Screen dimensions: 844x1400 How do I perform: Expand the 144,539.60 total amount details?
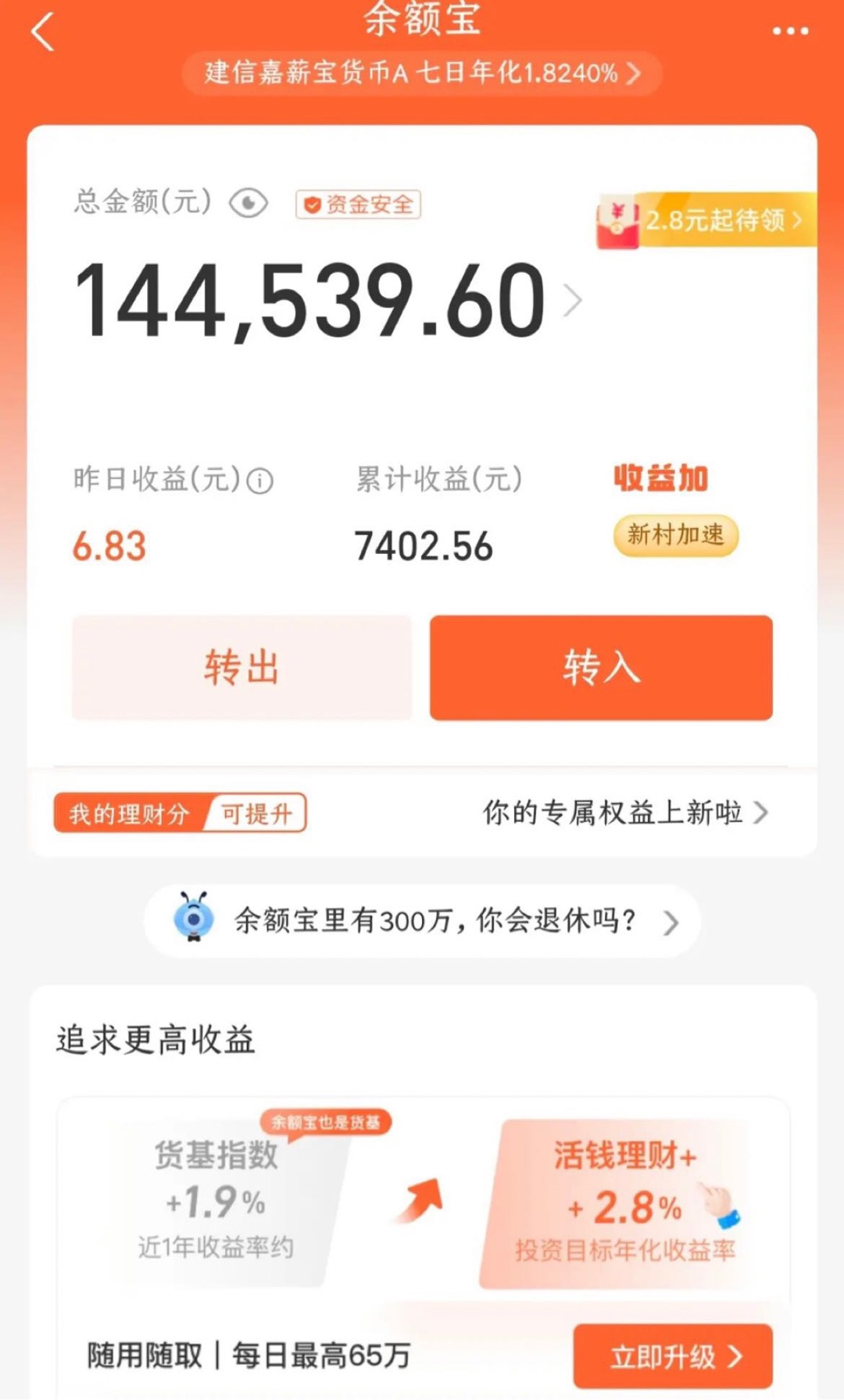point(573,301)
